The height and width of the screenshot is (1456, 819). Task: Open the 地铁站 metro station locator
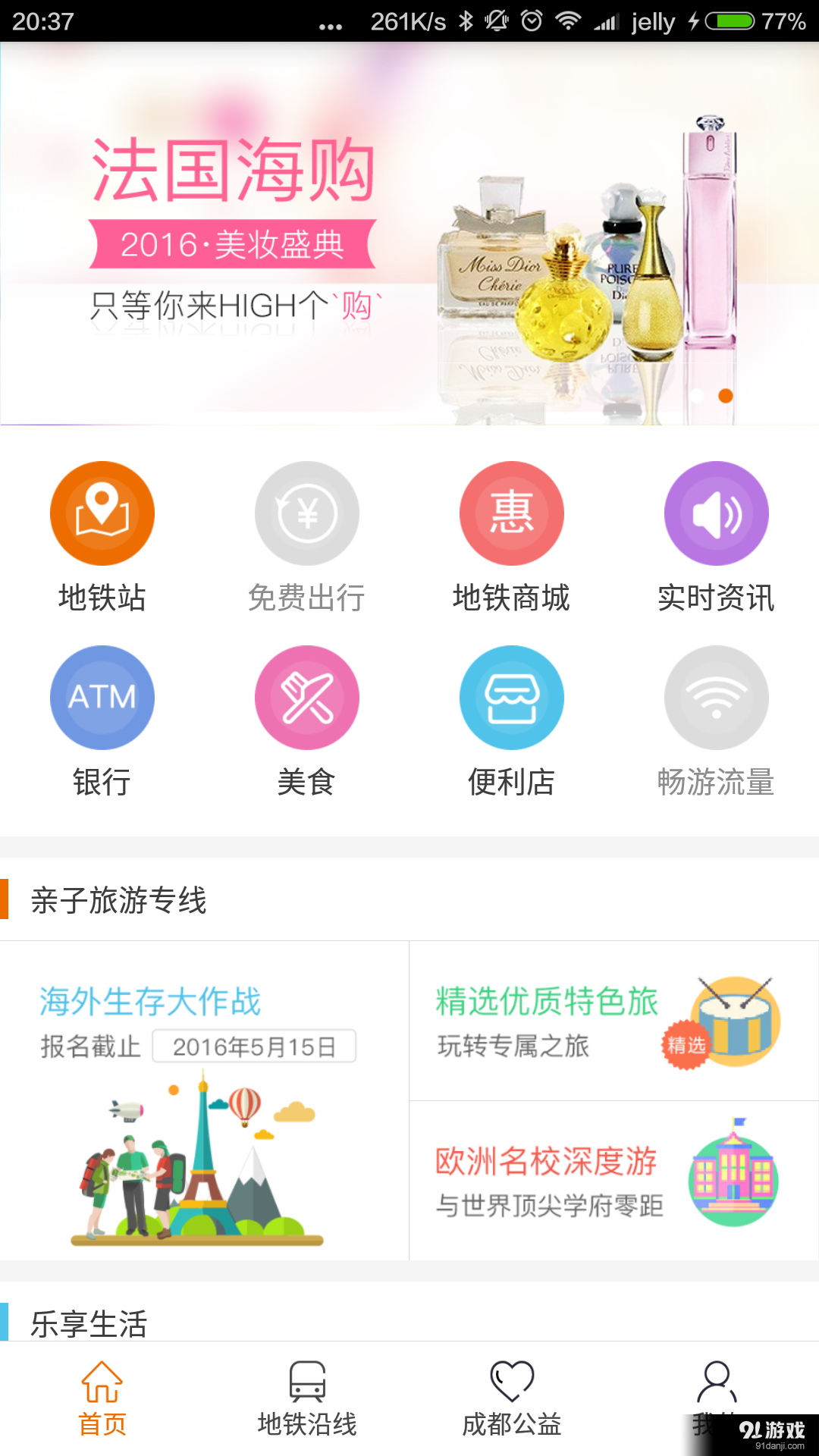coord(102,513)
